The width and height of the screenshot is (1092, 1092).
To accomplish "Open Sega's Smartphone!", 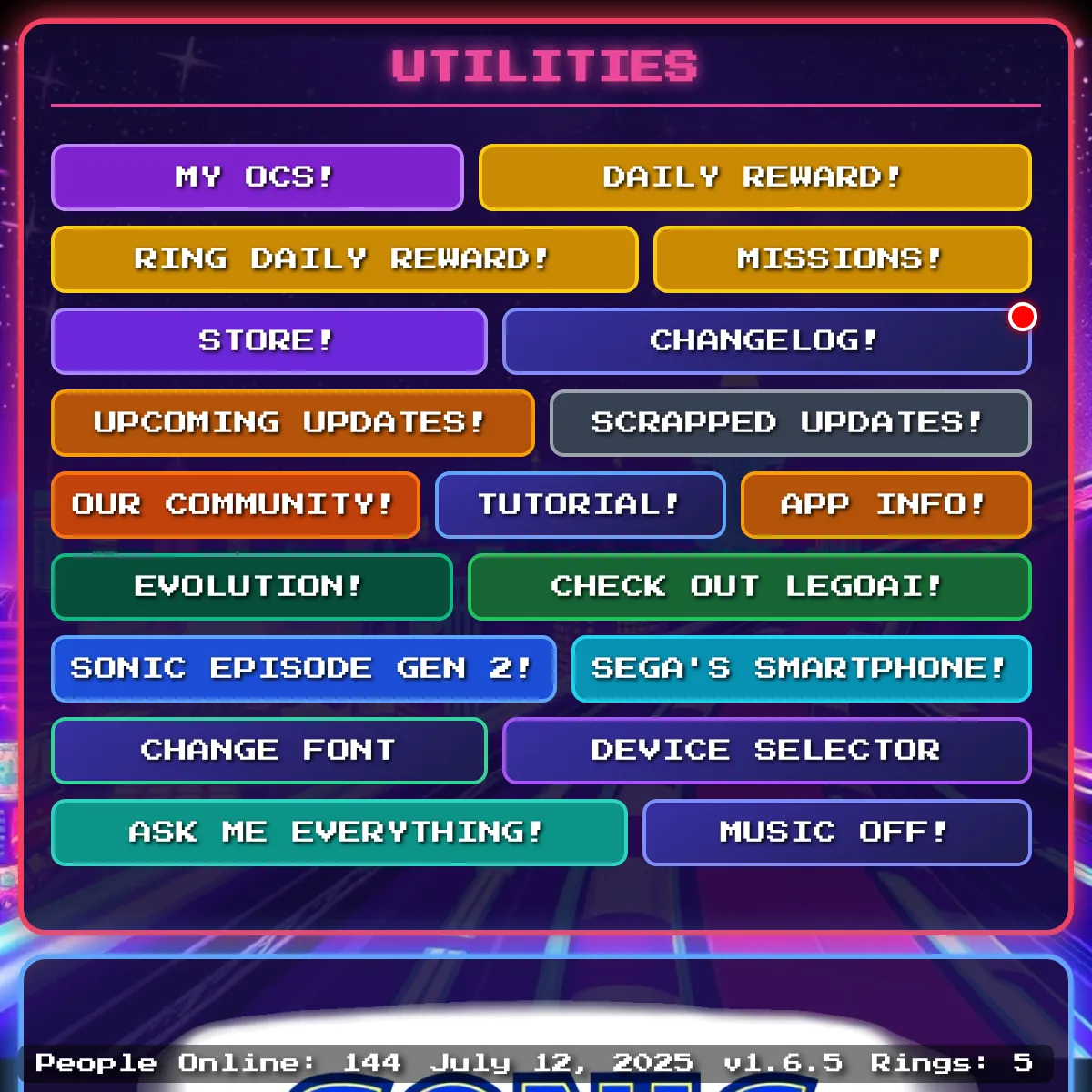I will [x=801, y=669].
